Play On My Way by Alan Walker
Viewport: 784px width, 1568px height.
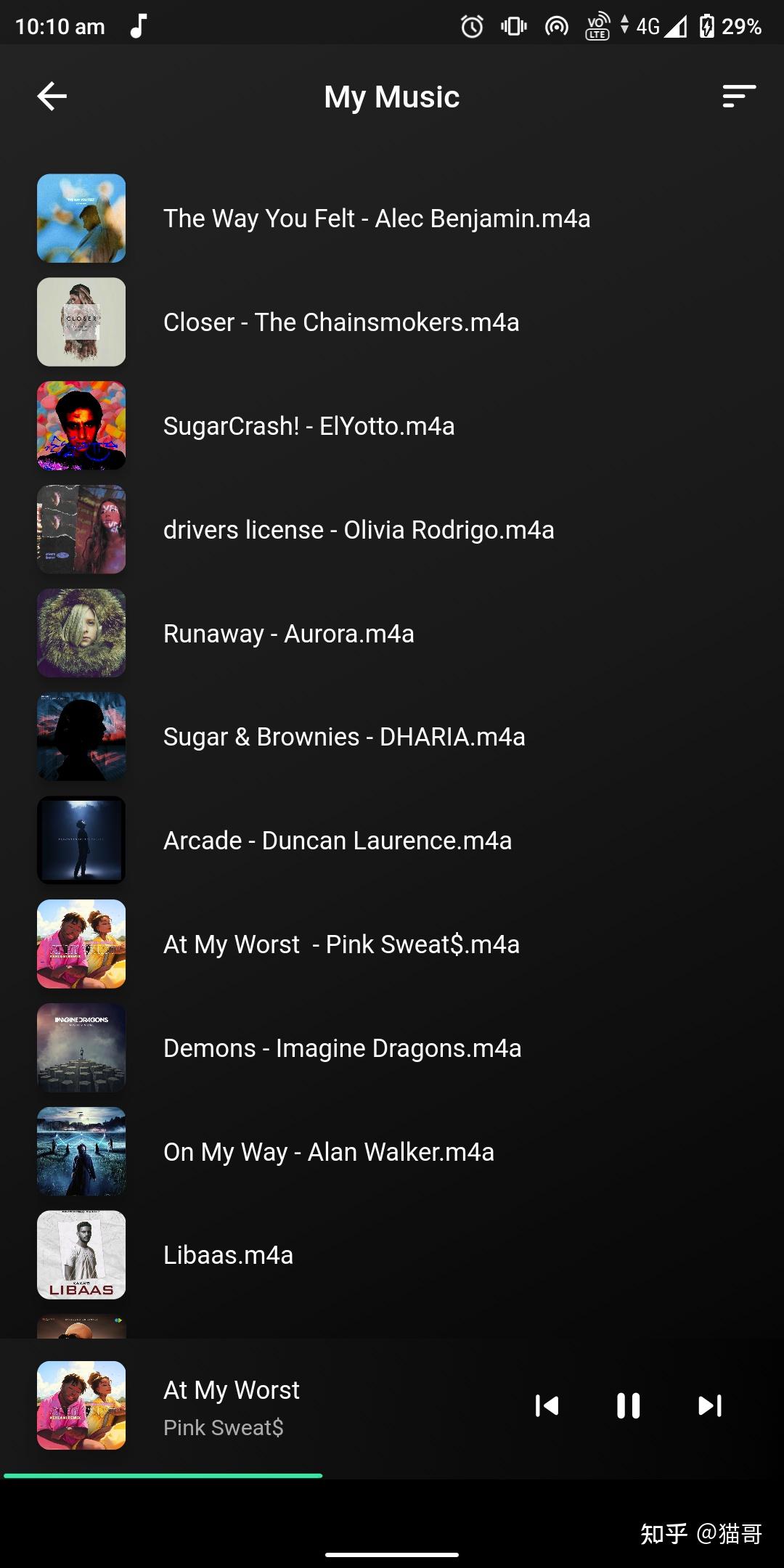point(328,1152)
